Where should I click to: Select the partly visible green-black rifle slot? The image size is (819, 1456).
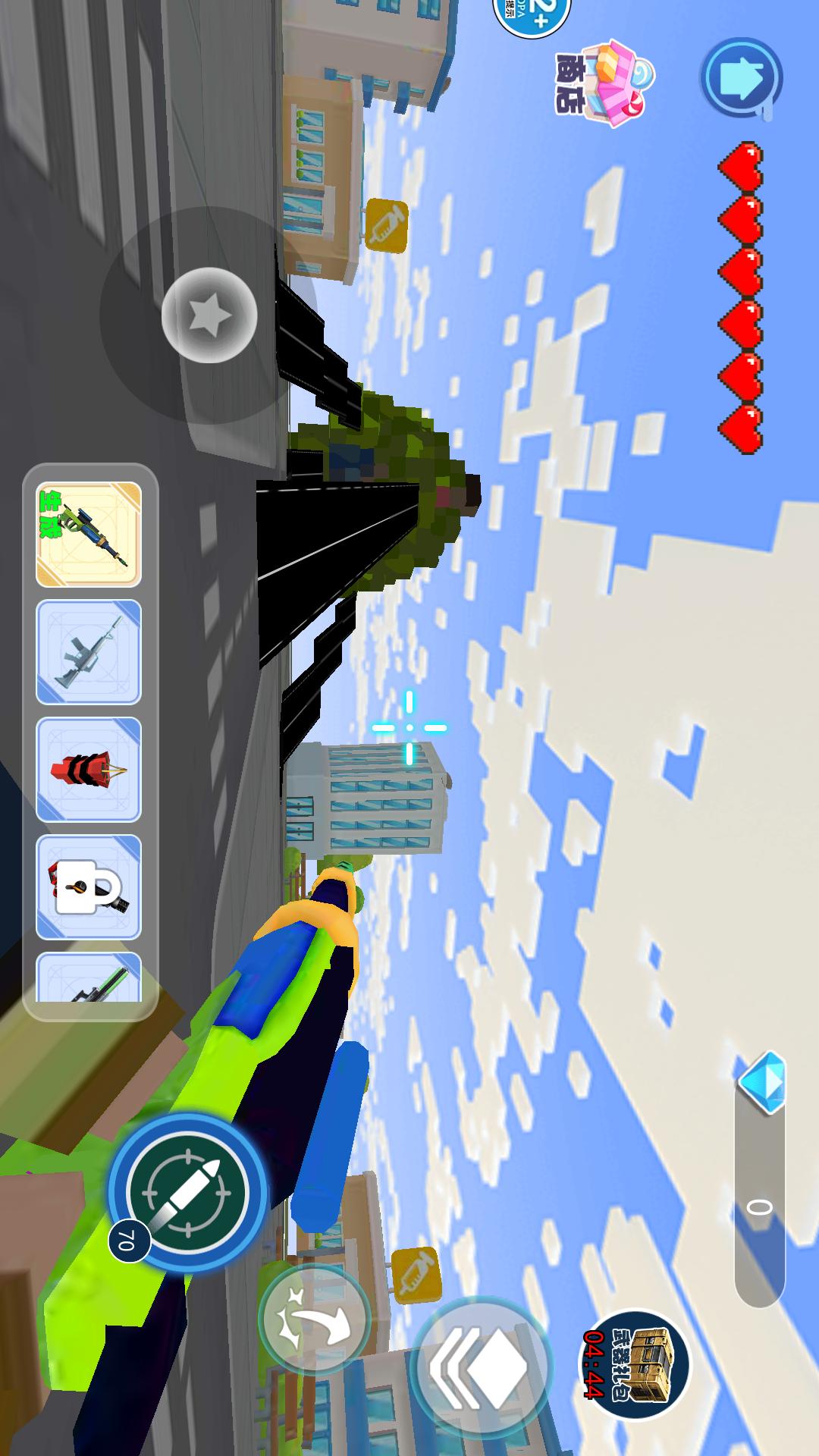[89, 978]
